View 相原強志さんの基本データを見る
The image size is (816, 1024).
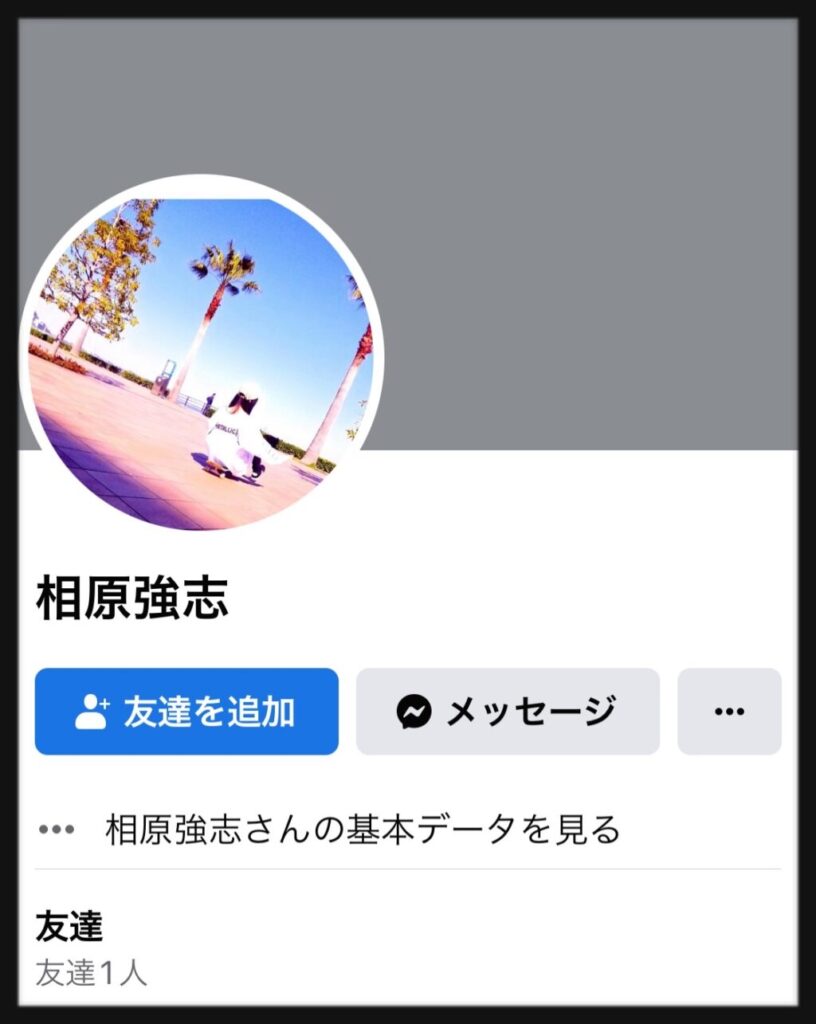point(362,829)
